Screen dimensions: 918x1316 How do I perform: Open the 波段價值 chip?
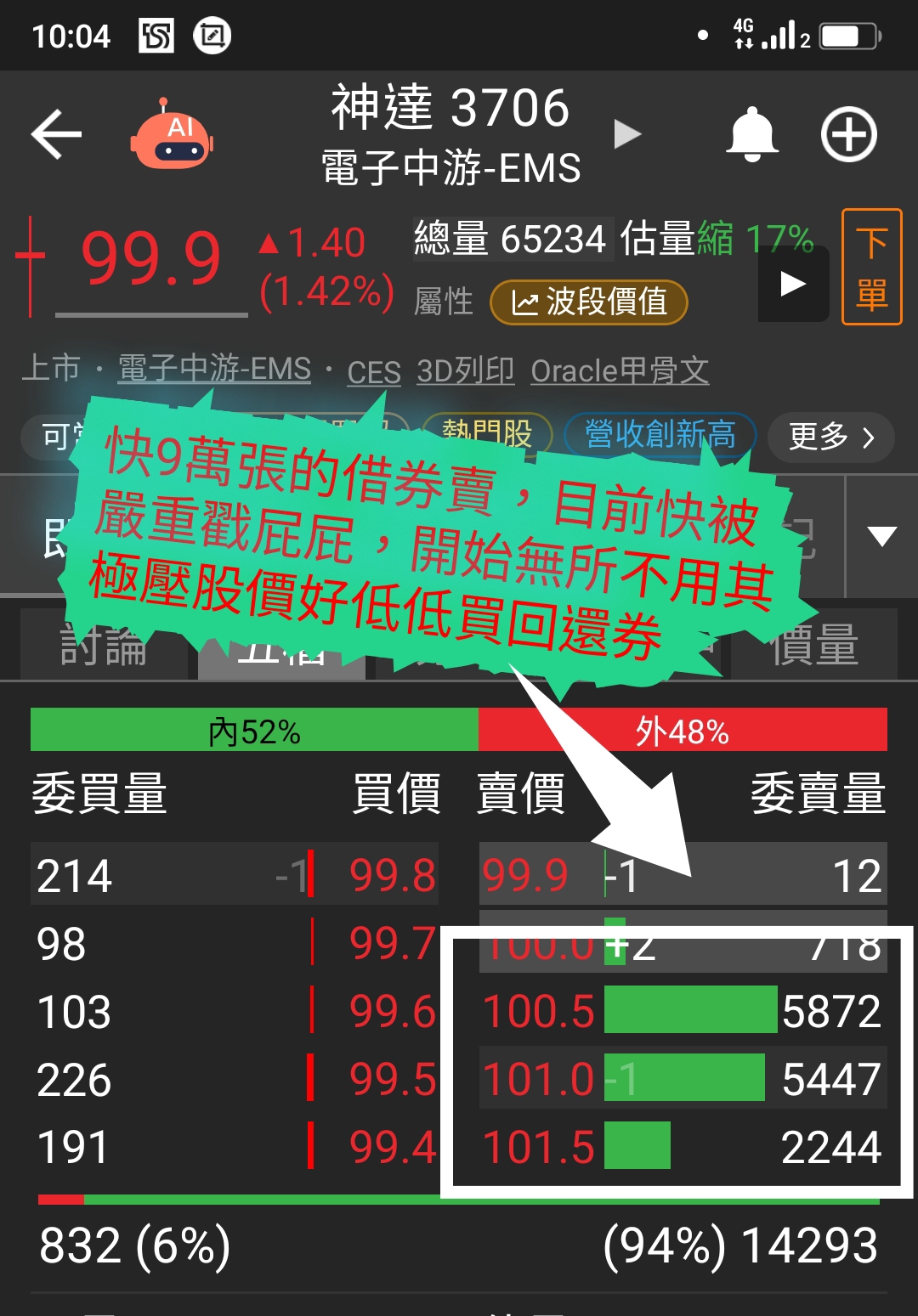pyautogui.click(x=589, y=302)
